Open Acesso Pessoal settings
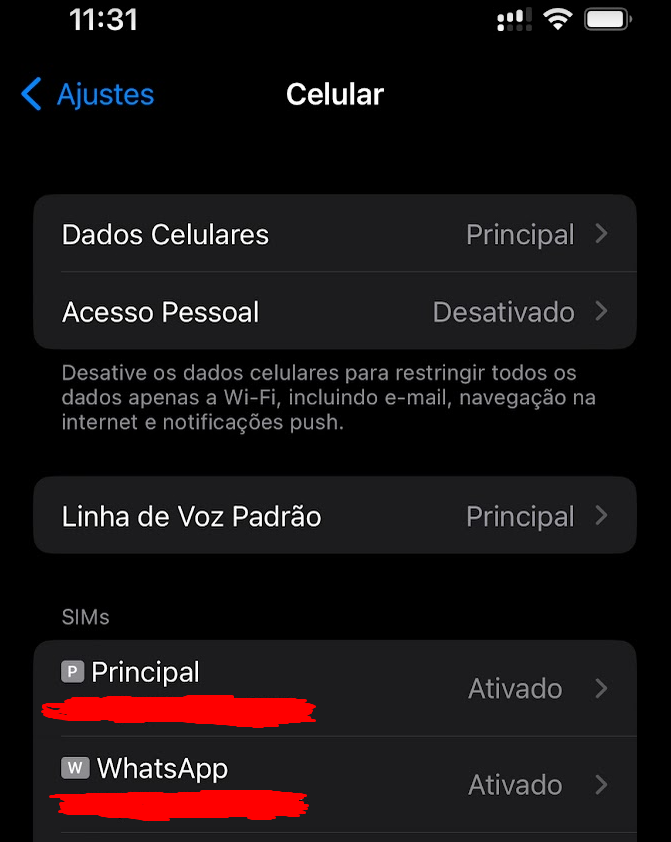671x842 pixels. pyautogui.click(x=334, y=312)
